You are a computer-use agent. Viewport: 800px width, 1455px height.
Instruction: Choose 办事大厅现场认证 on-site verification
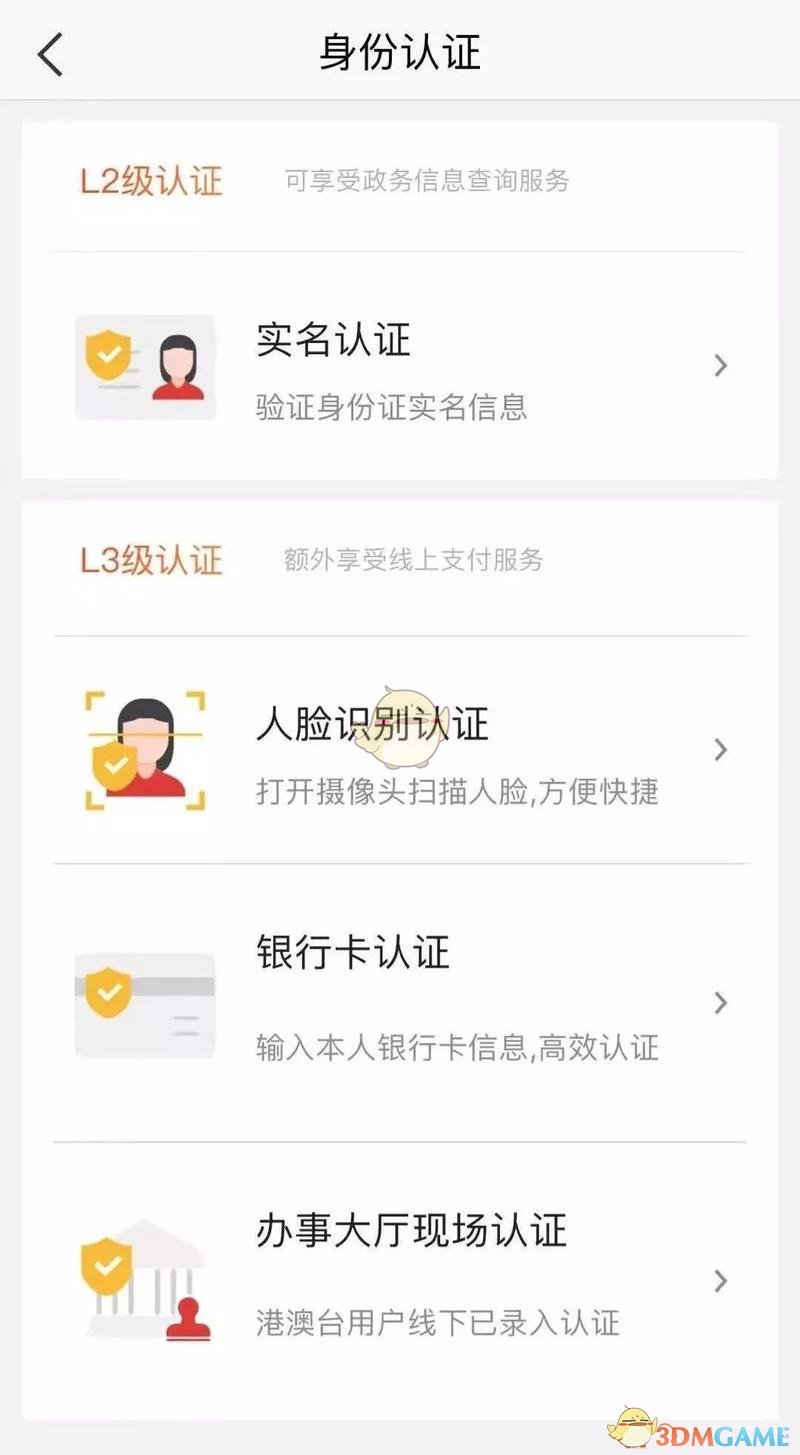400,1280
